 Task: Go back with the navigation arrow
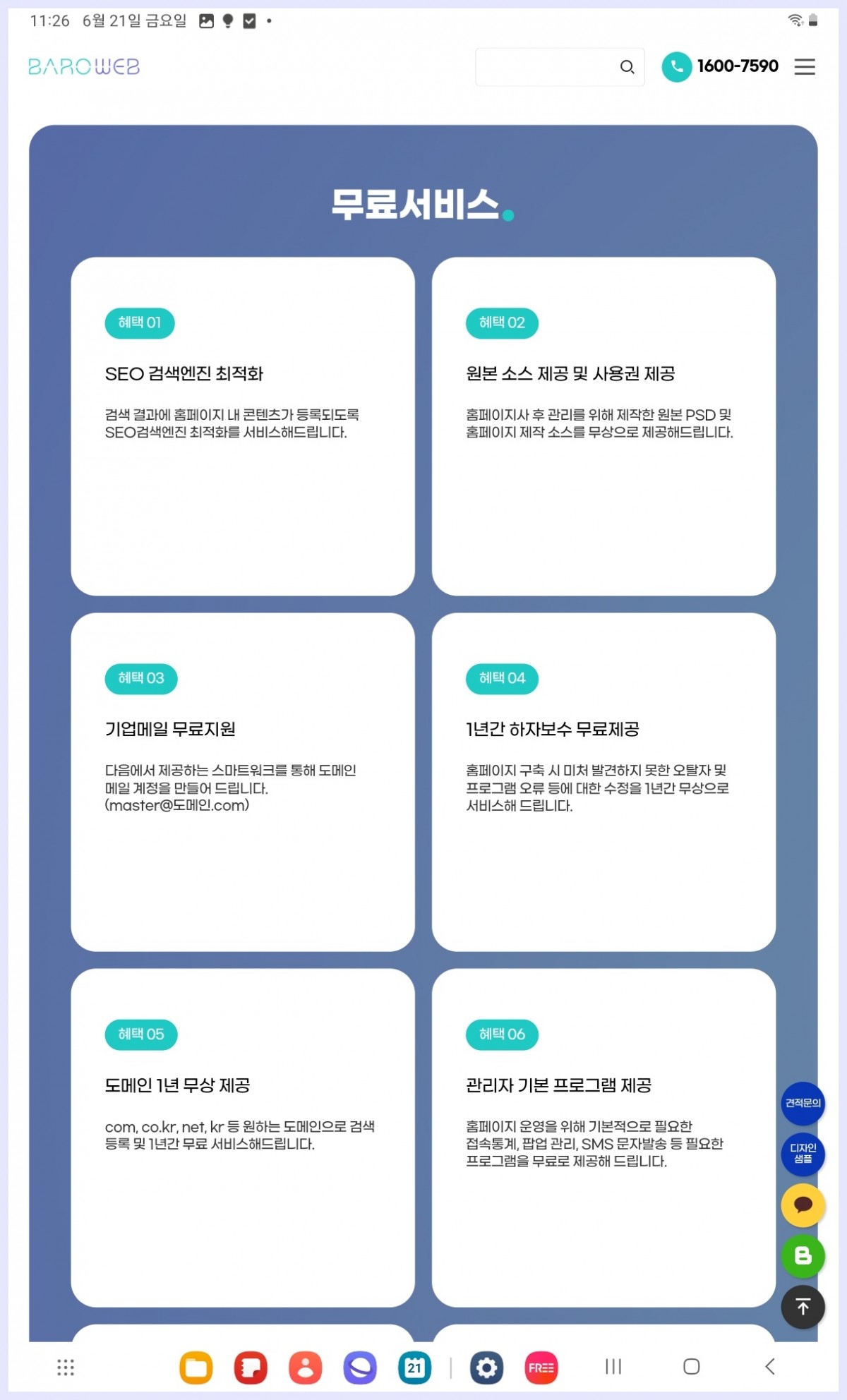pyautogui.click(x=770, y=1367)
